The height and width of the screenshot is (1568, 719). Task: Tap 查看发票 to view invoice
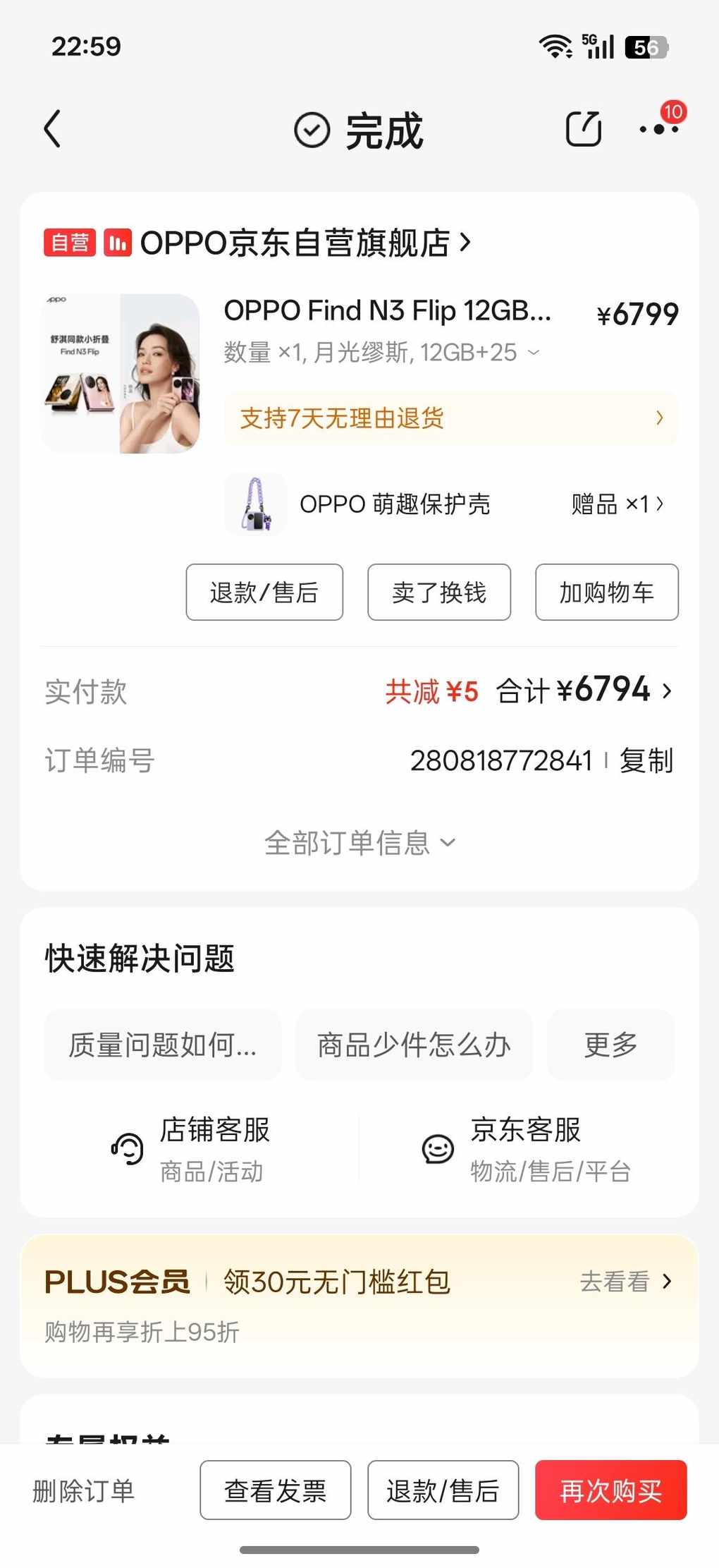tap(275, 1490)
